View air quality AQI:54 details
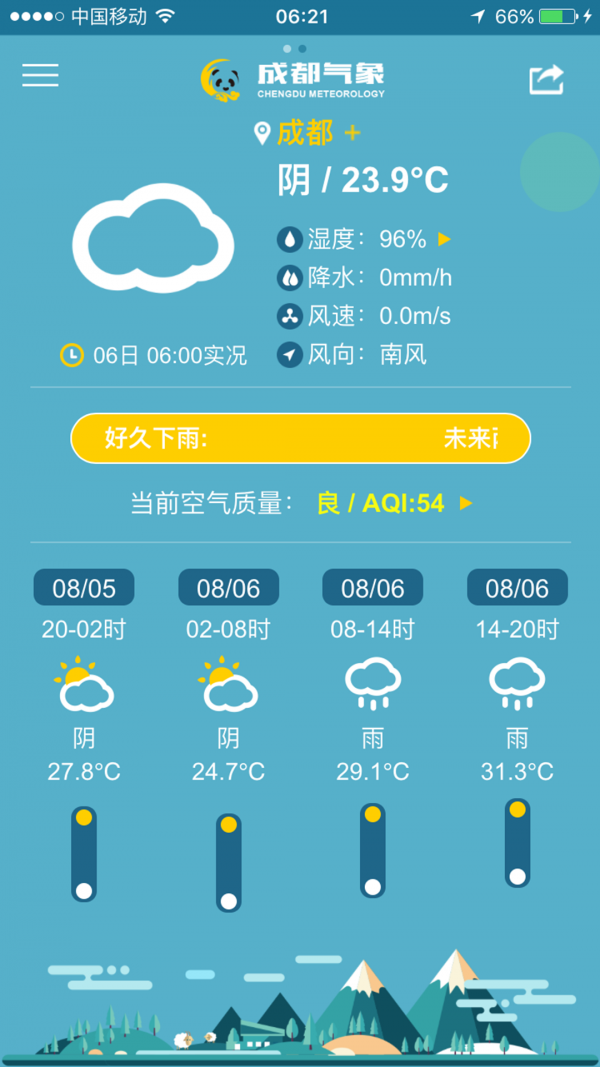 pyautogui.click(x=465, y=504)
